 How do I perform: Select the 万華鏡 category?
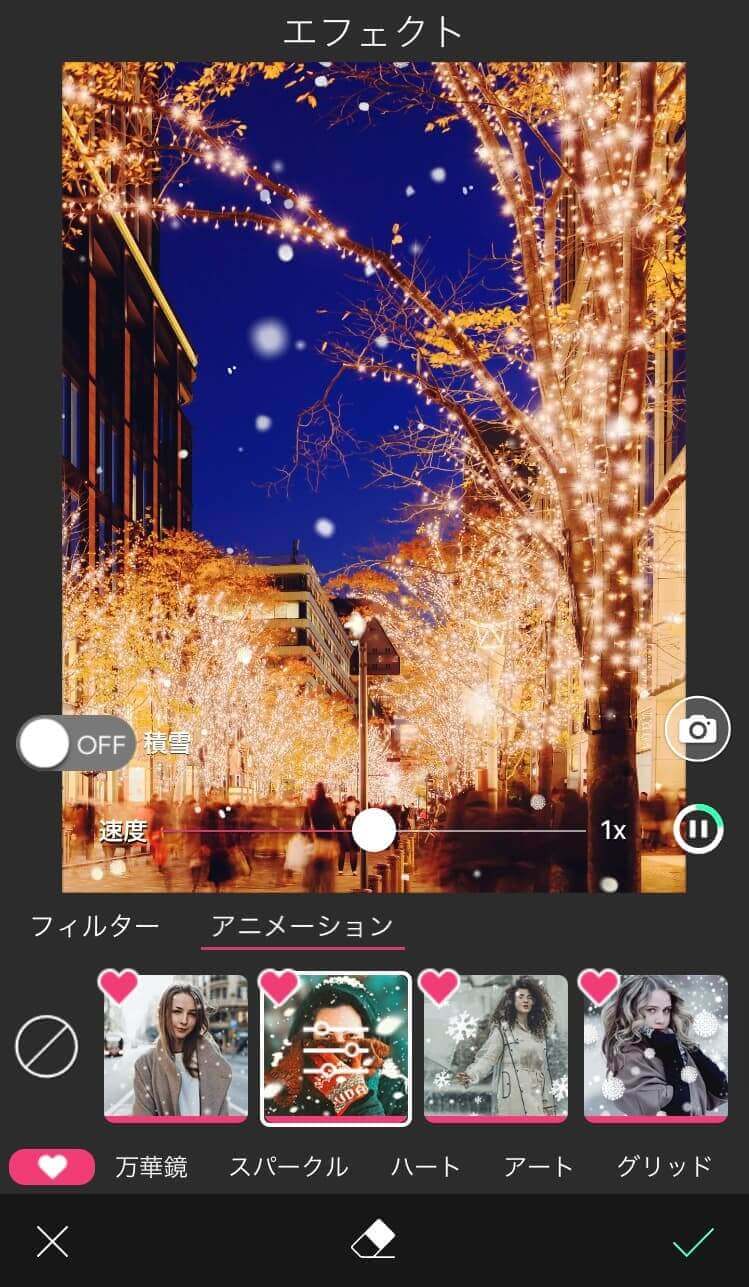click(151, 1166)
